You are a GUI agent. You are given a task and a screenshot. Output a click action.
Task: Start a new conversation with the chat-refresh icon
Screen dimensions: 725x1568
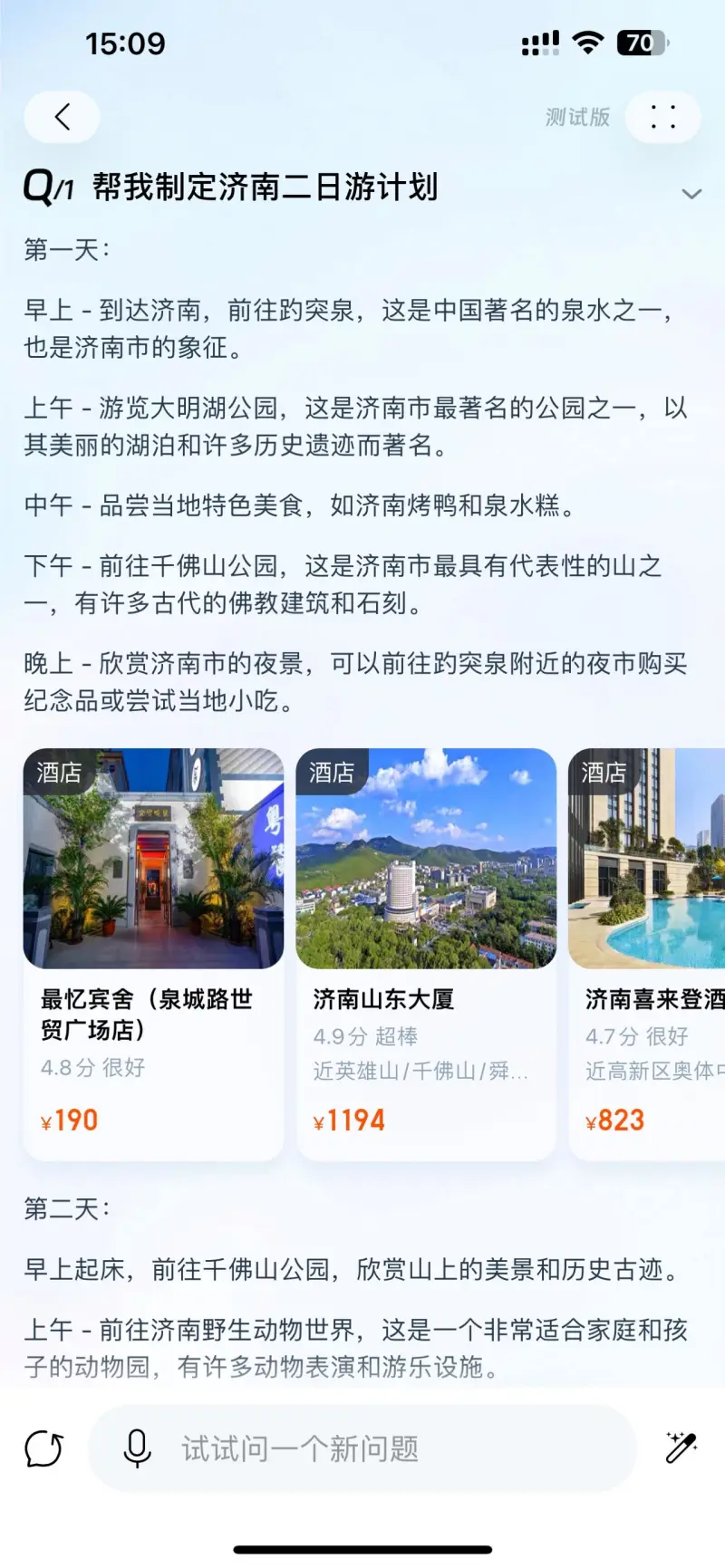(43, 1448)
